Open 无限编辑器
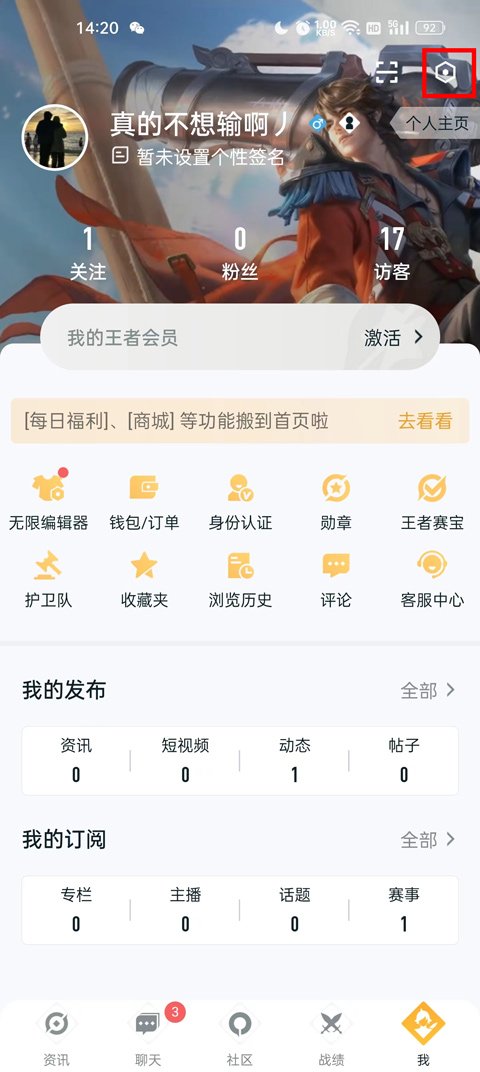Screen dimensions: 480x1072 click(49, 502)
